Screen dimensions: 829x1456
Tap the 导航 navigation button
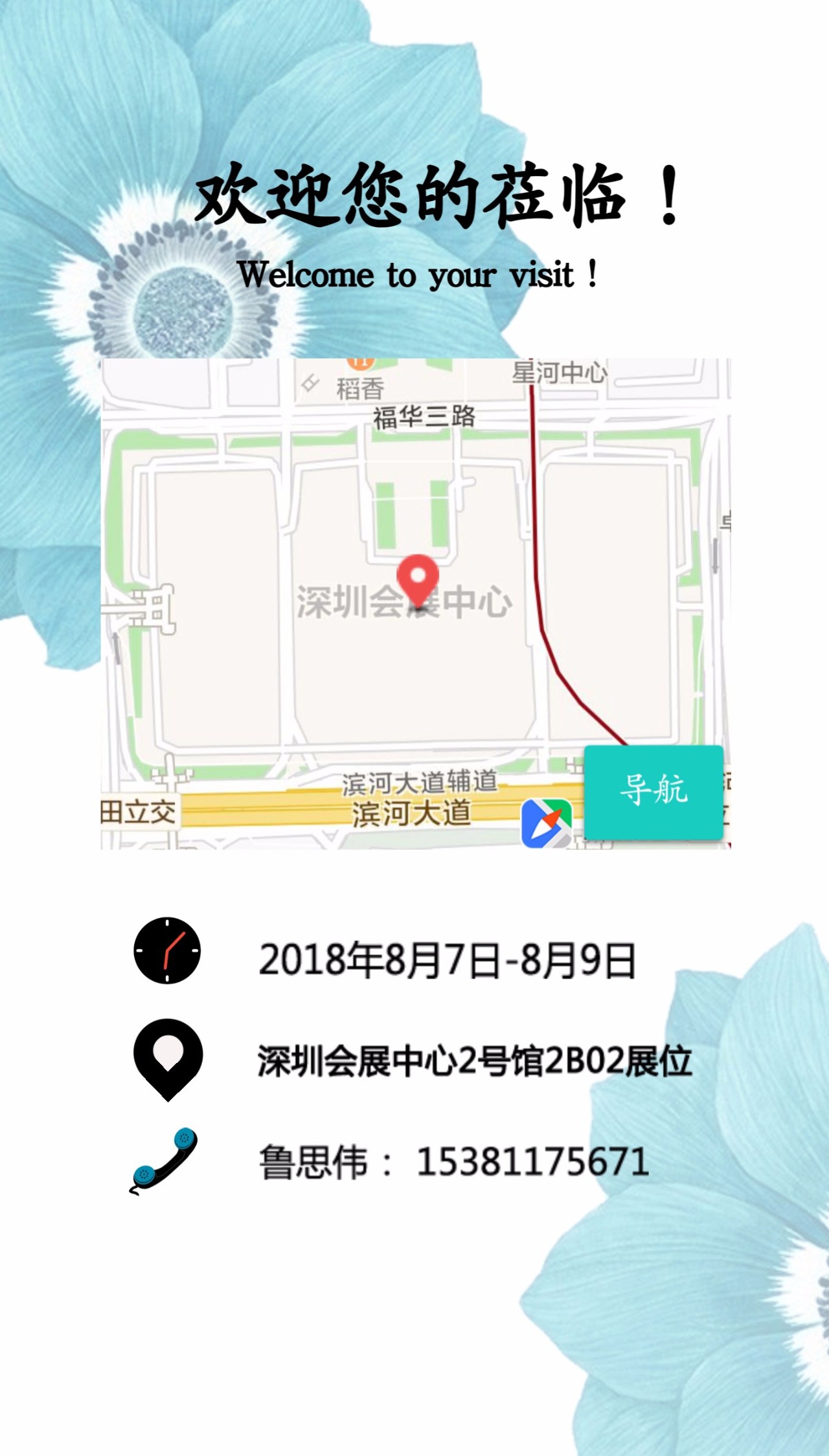click(653, 791)
